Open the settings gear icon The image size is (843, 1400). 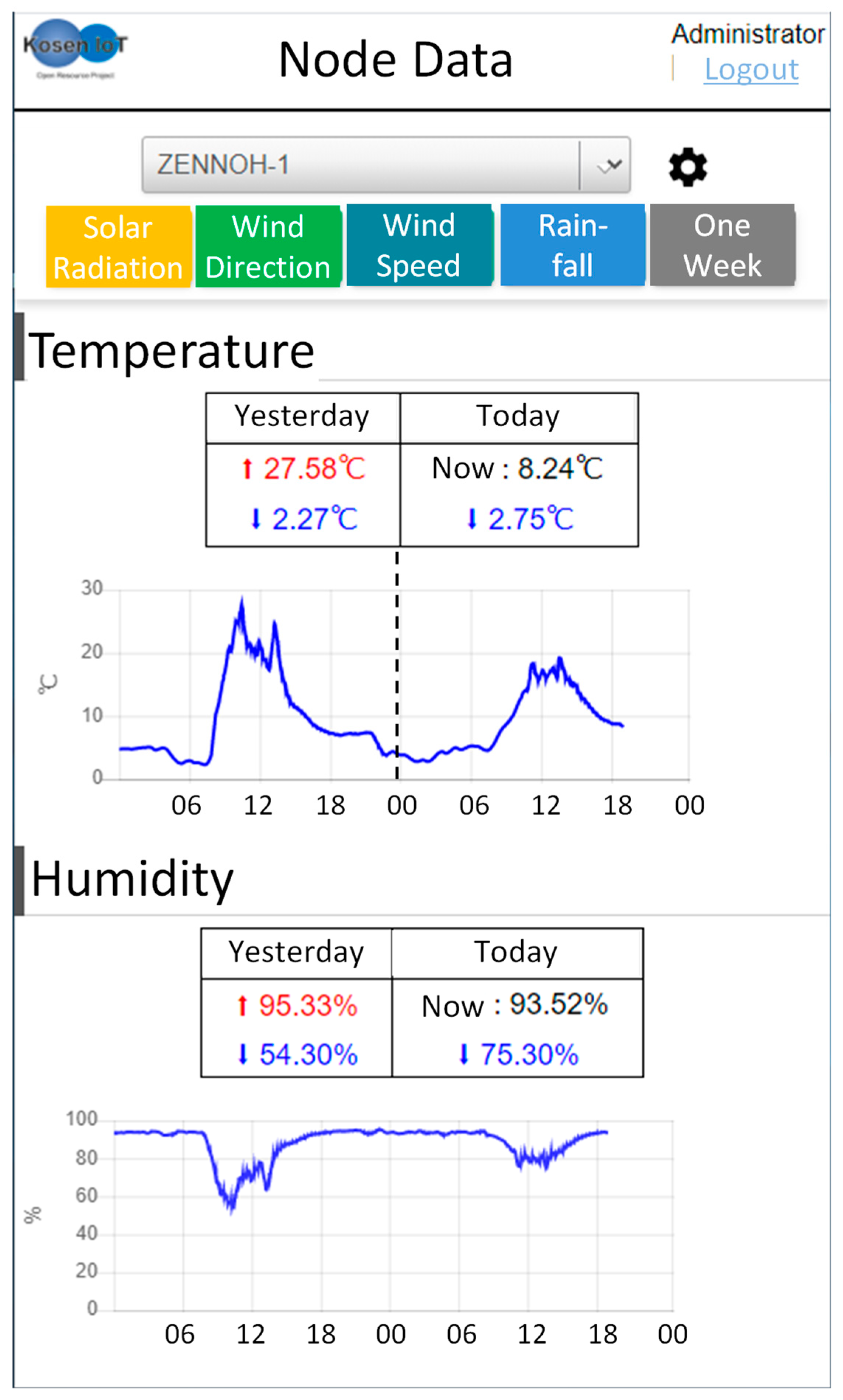[687, 167]
